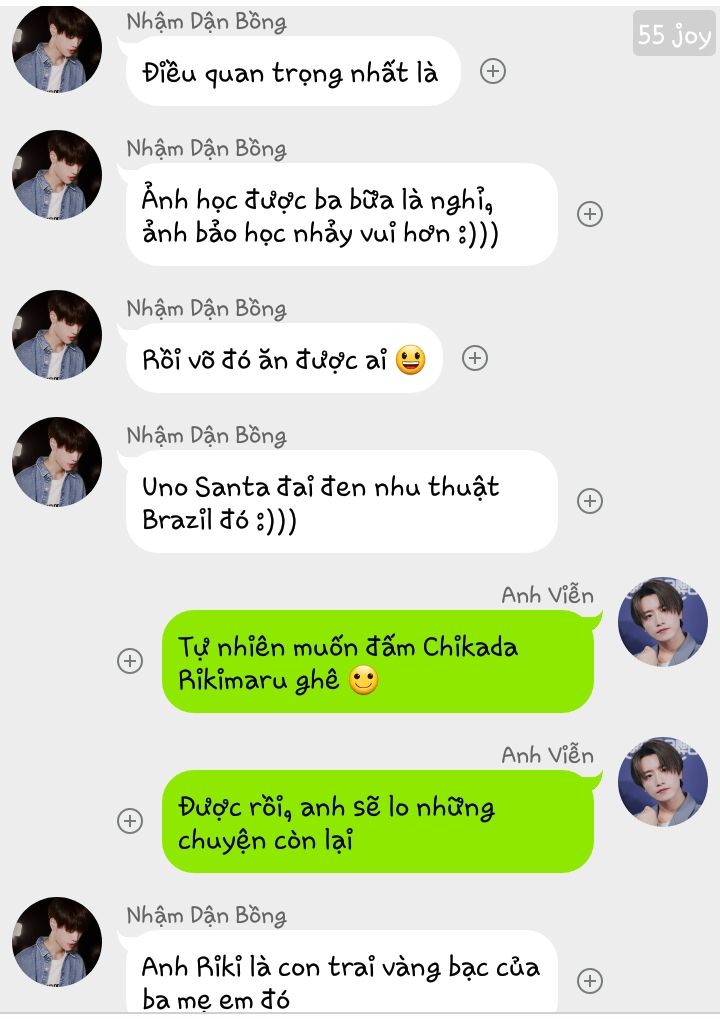Tap the plus beside the "Uno Santa" message

tap(590, 501)
